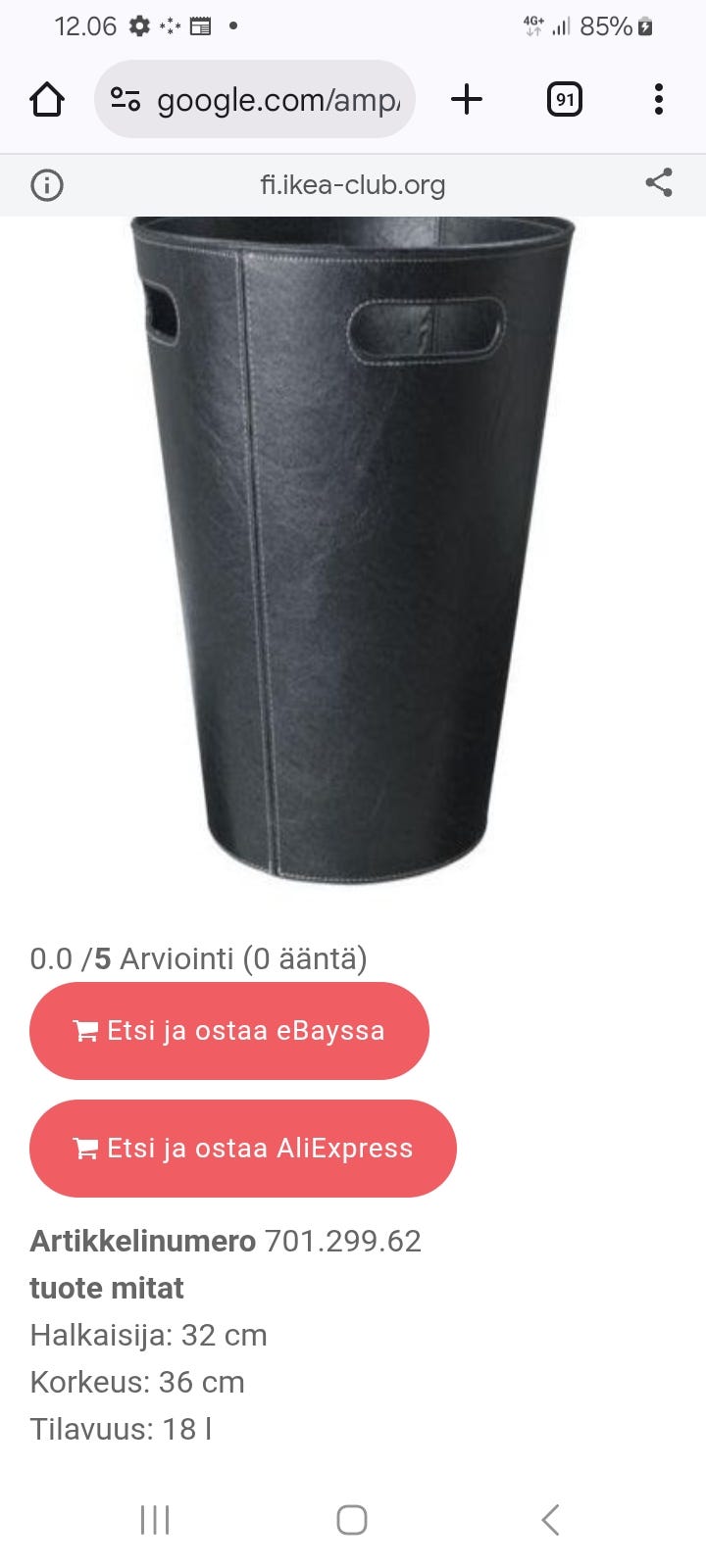The width and height of the screenshot is (706, 1568).
Task: Open the browser three-dot overflow menu
Action: pyautogui.click(x=657, y=99)
